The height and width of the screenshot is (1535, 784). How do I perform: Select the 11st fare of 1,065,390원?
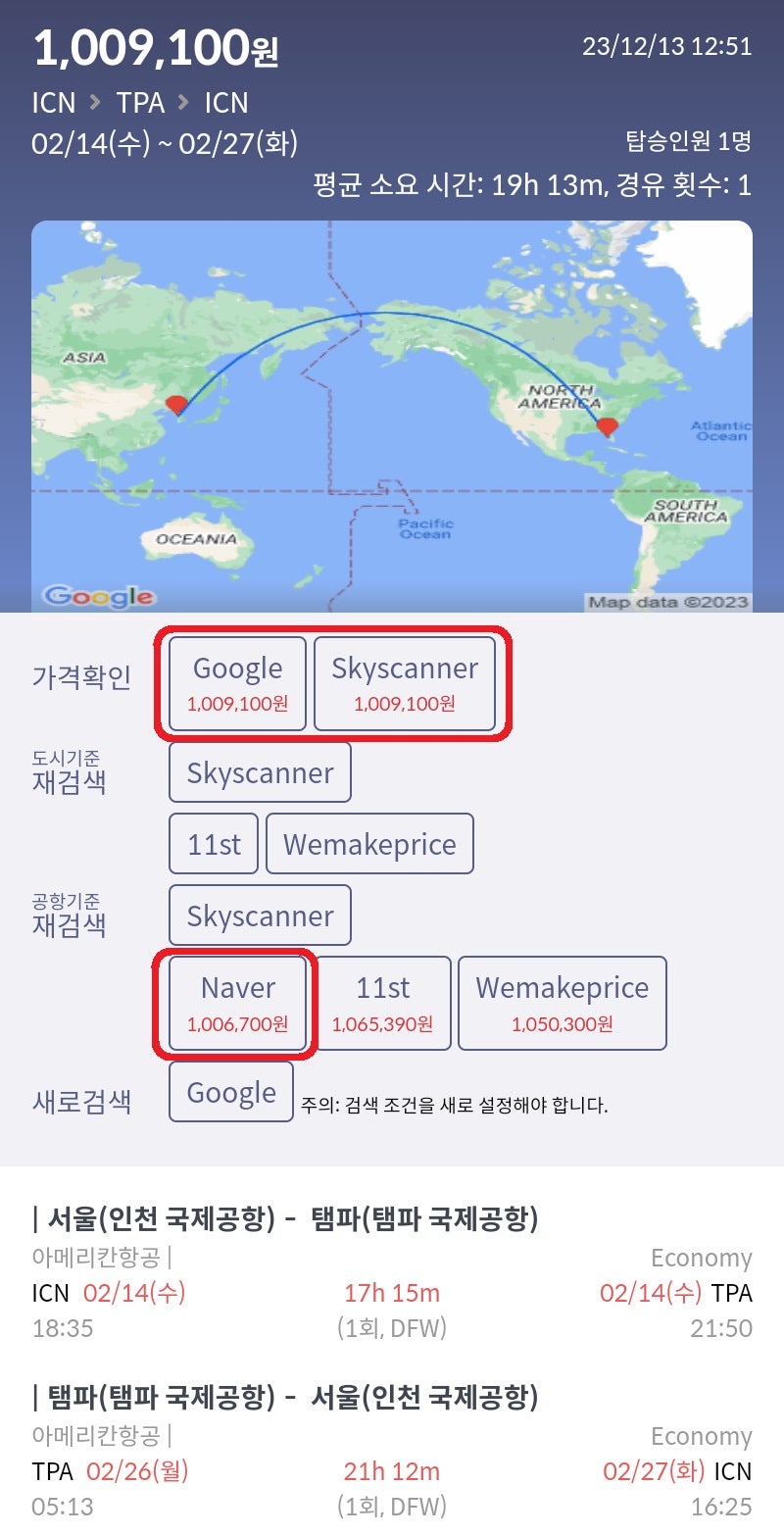click(x=382, y=1004)
